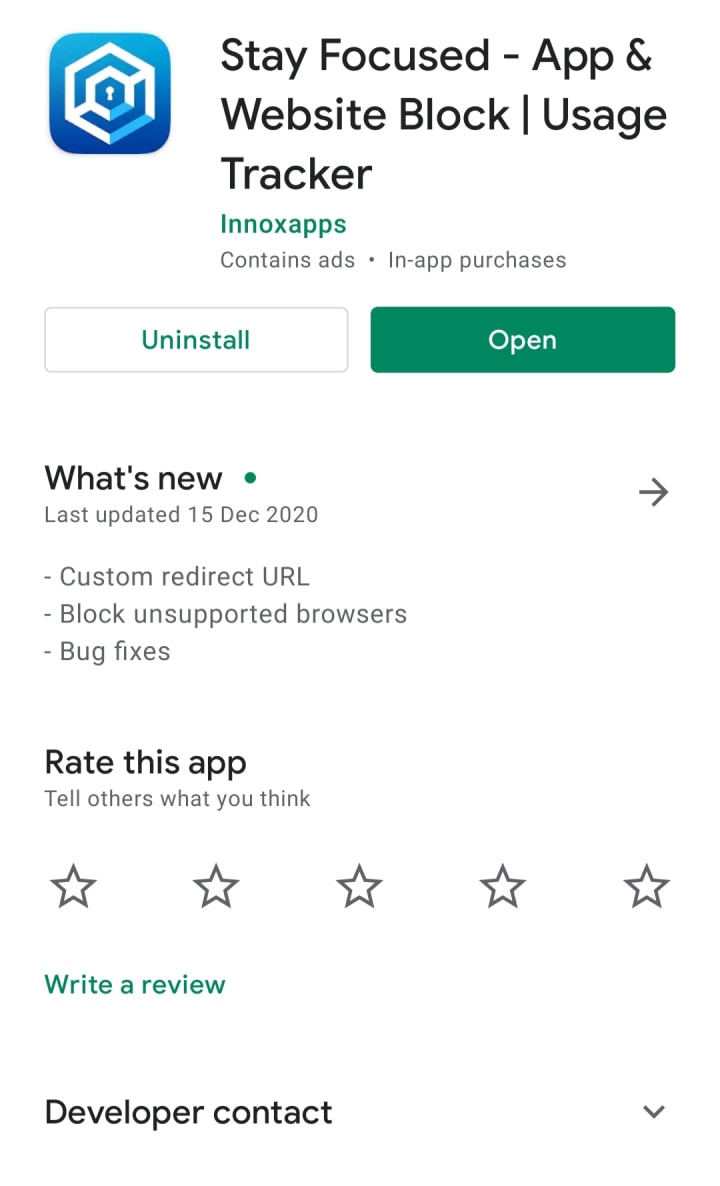Rate the app one star
The image size is (720, 1186).
(73, 887)
